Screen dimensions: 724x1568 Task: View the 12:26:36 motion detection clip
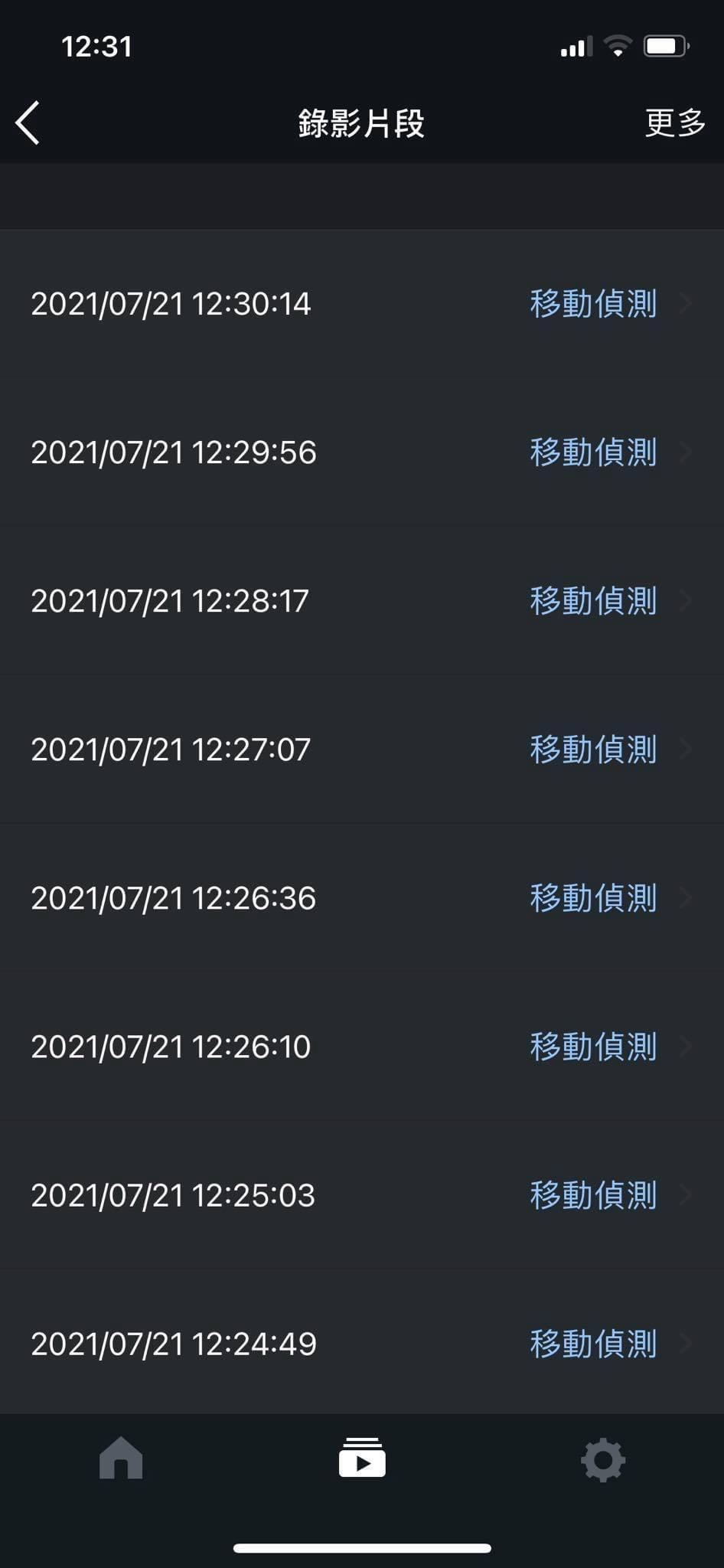362,898
